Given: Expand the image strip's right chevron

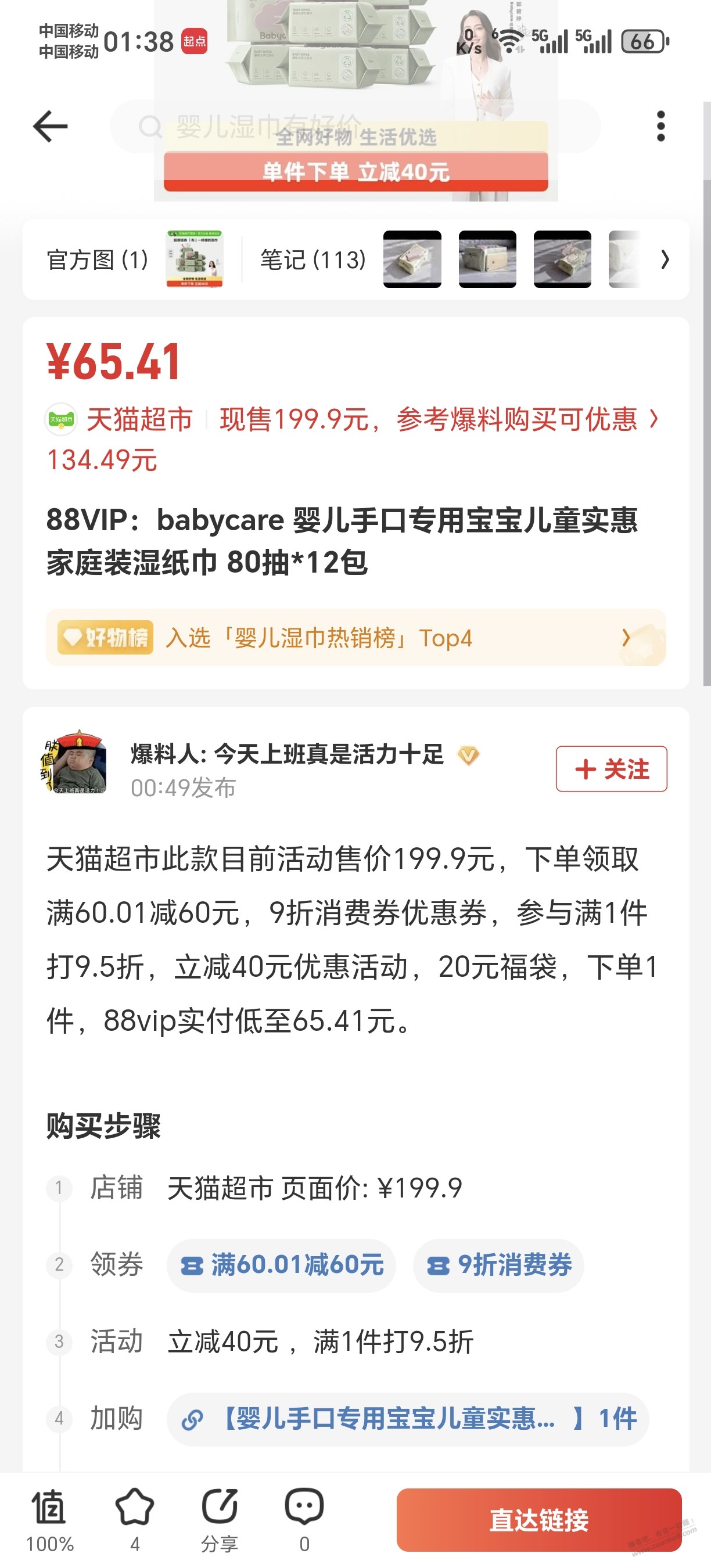Looking at the screenshot, I should click(x=665, y=260).
